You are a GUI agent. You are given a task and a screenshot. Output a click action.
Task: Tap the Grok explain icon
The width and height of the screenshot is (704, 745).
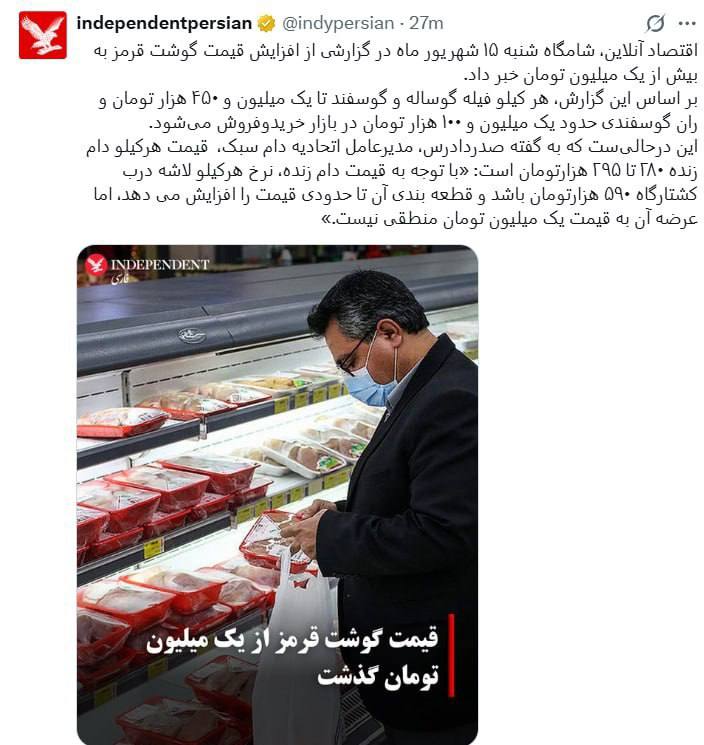[x=655, y=23]
